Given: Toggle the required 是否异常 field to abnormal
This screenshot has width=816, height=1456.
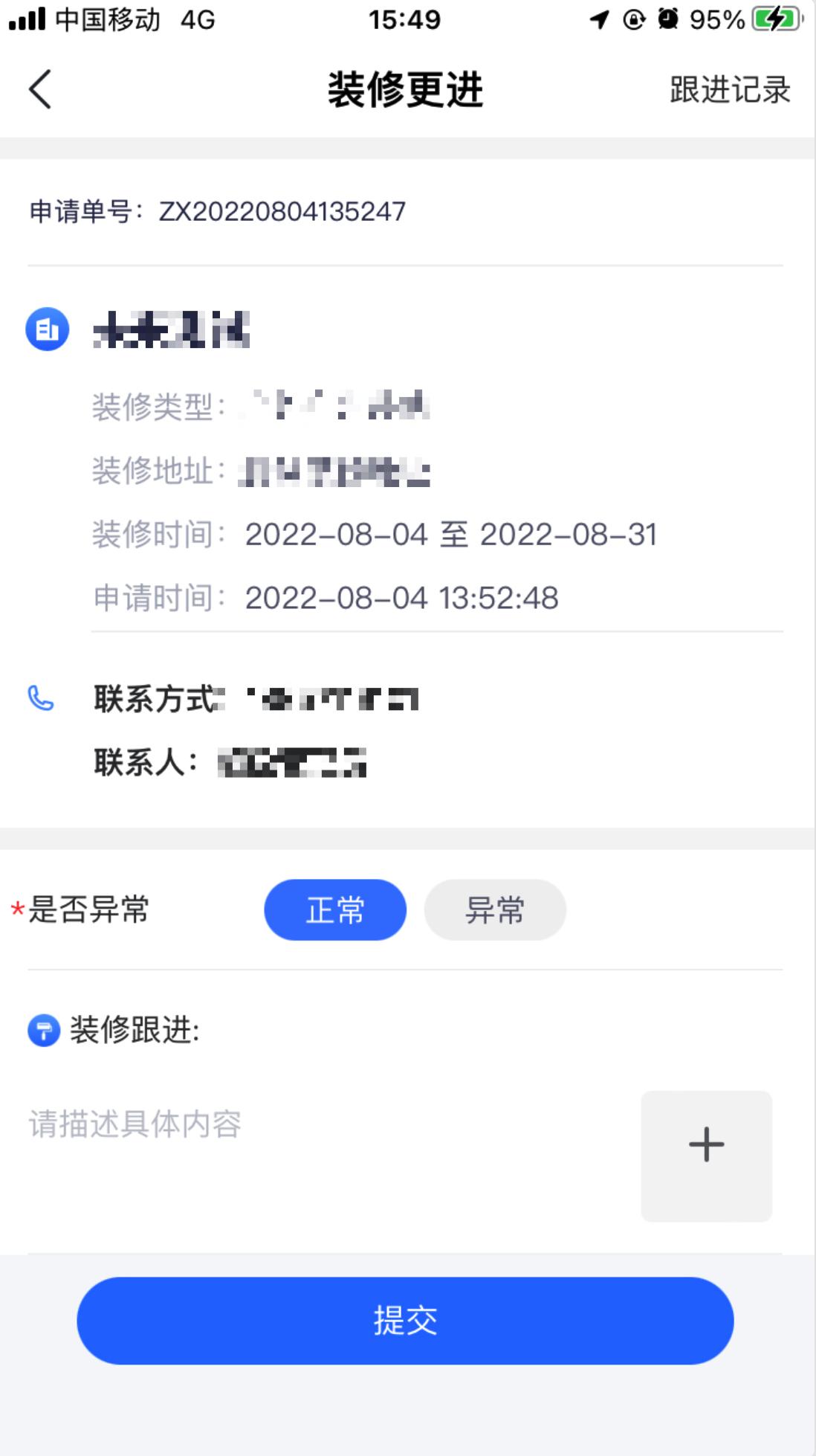Looking at the screenshot, I should click(x=495, y=909).
